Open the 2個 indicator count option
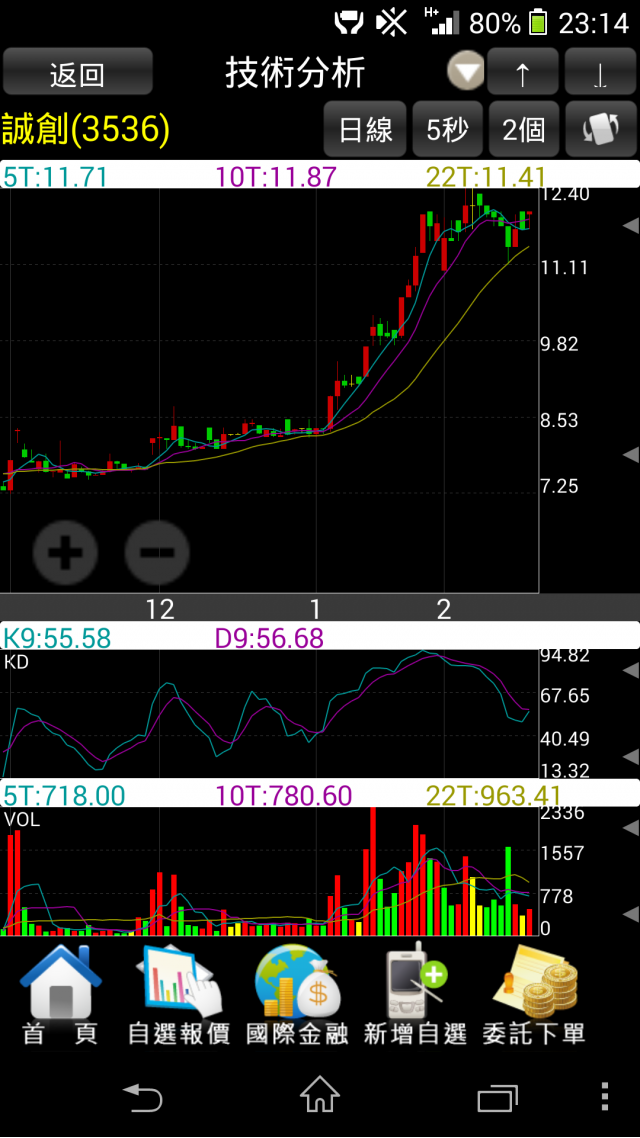The height and width of the screenshot is (1138, 640). (523, 130)
